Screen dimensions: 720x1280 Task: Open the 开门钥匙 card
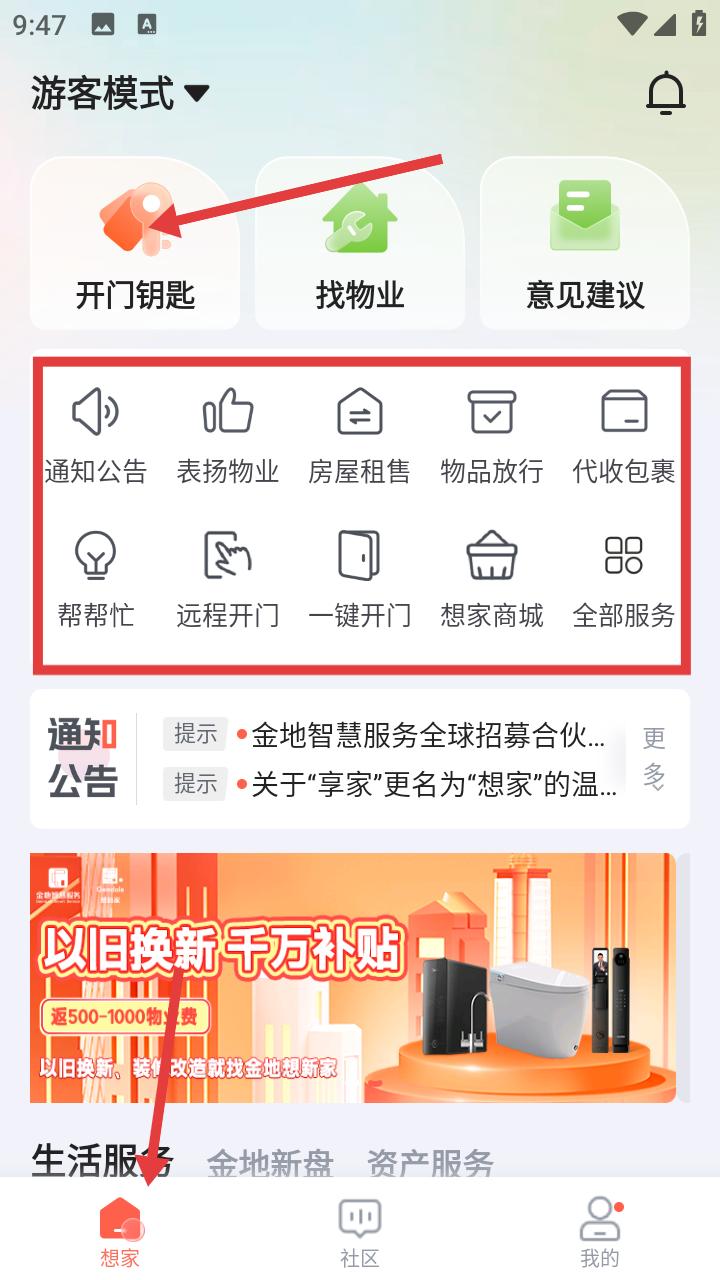tap(135, 244)
